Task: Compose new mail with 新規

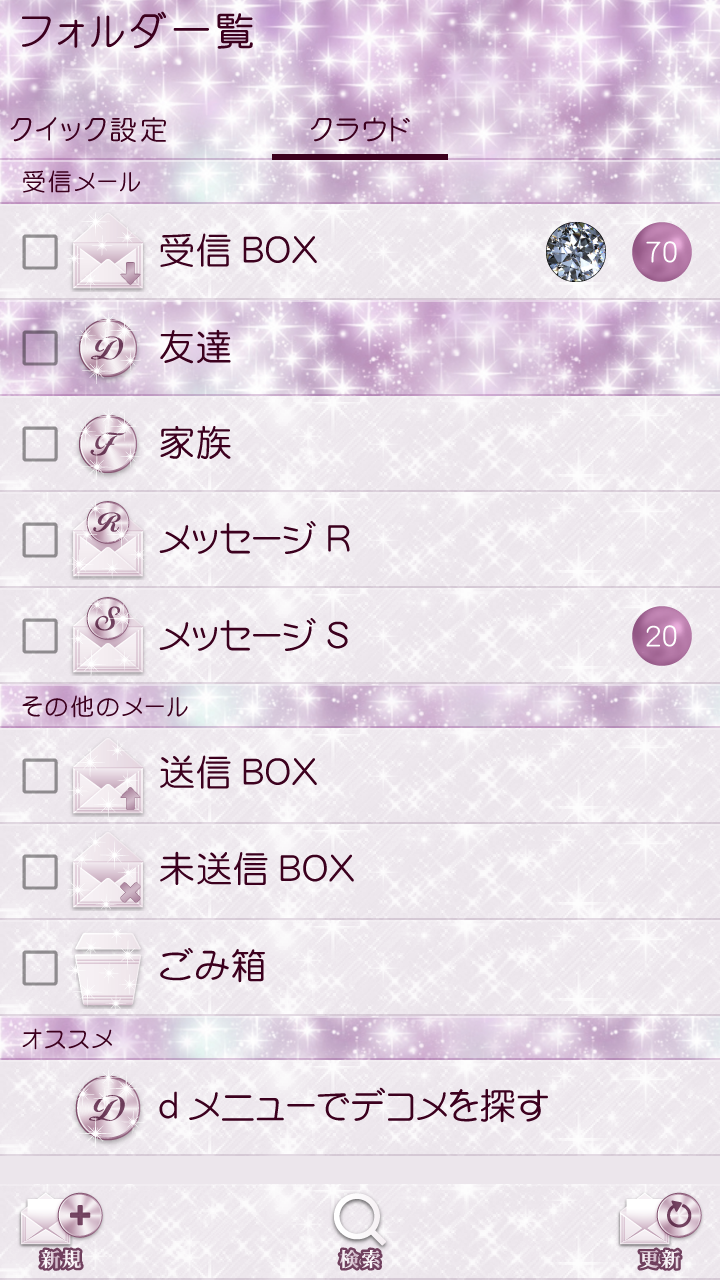Action: tap(62, 1230)
